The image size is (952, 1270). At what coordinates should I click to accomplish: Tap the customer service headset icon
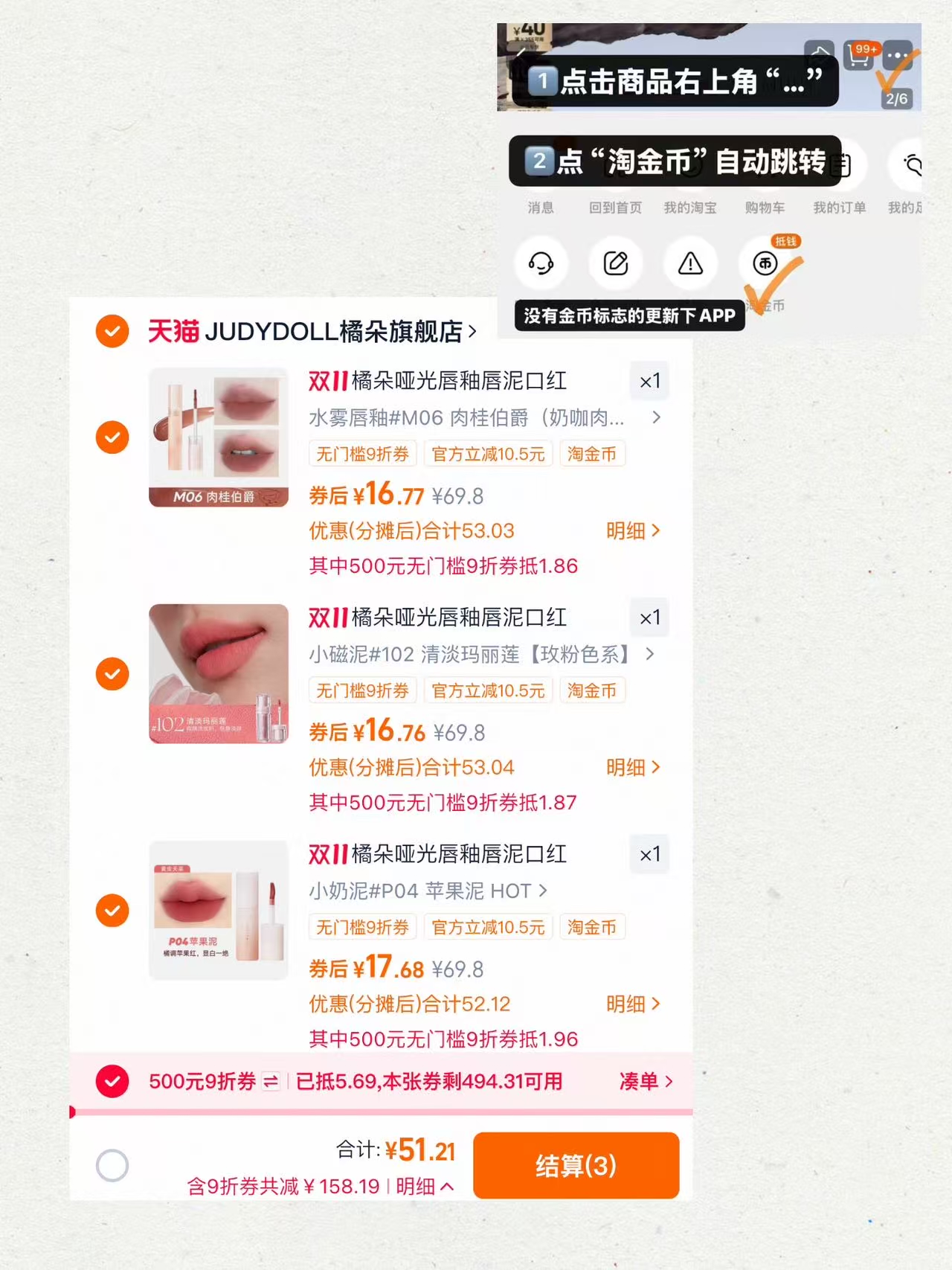click(x=541, y=264)
